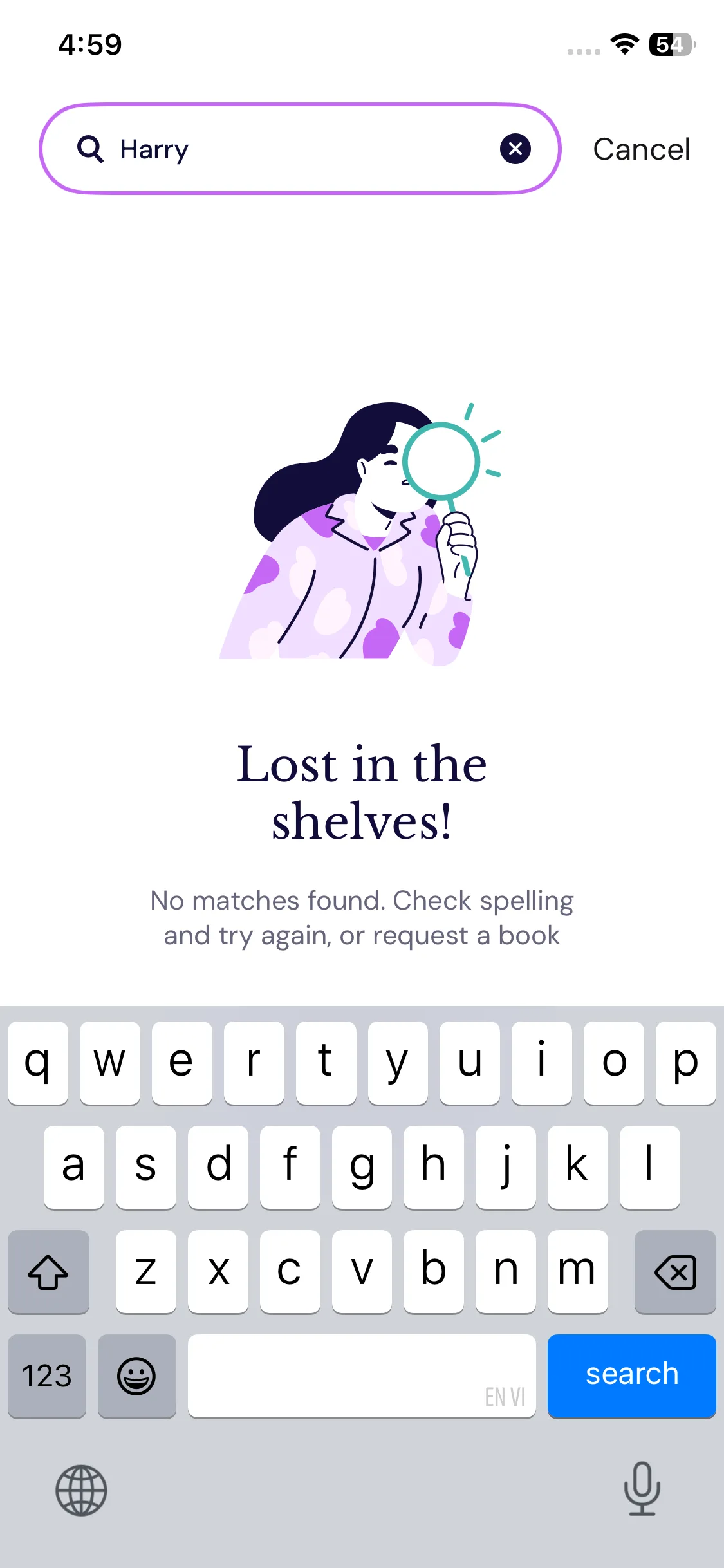Switch keyboard to 123 numbers

pos(47,1376)
